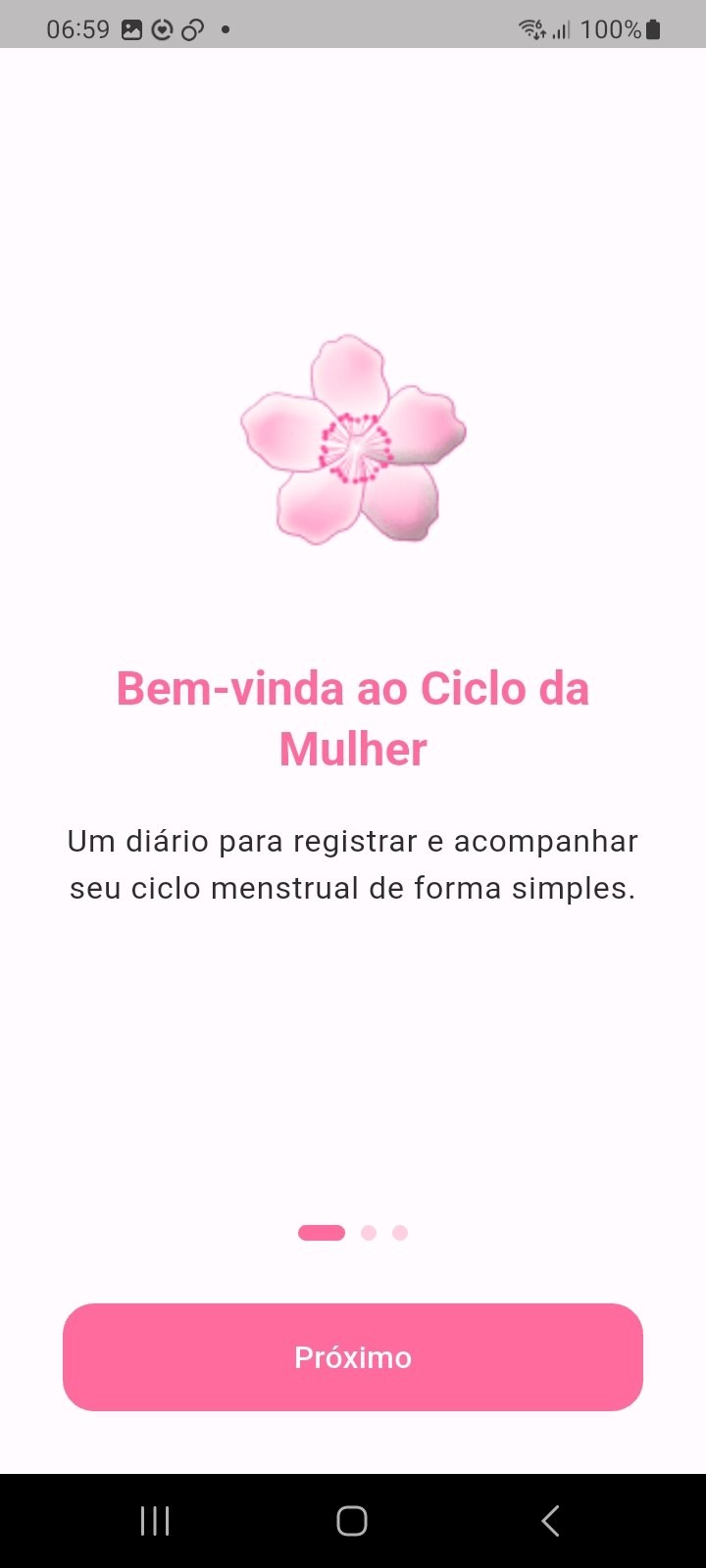Tap the Recents navigation button
The image size is (706, 1568).
pyautogui.click(x=154, y=1520)
